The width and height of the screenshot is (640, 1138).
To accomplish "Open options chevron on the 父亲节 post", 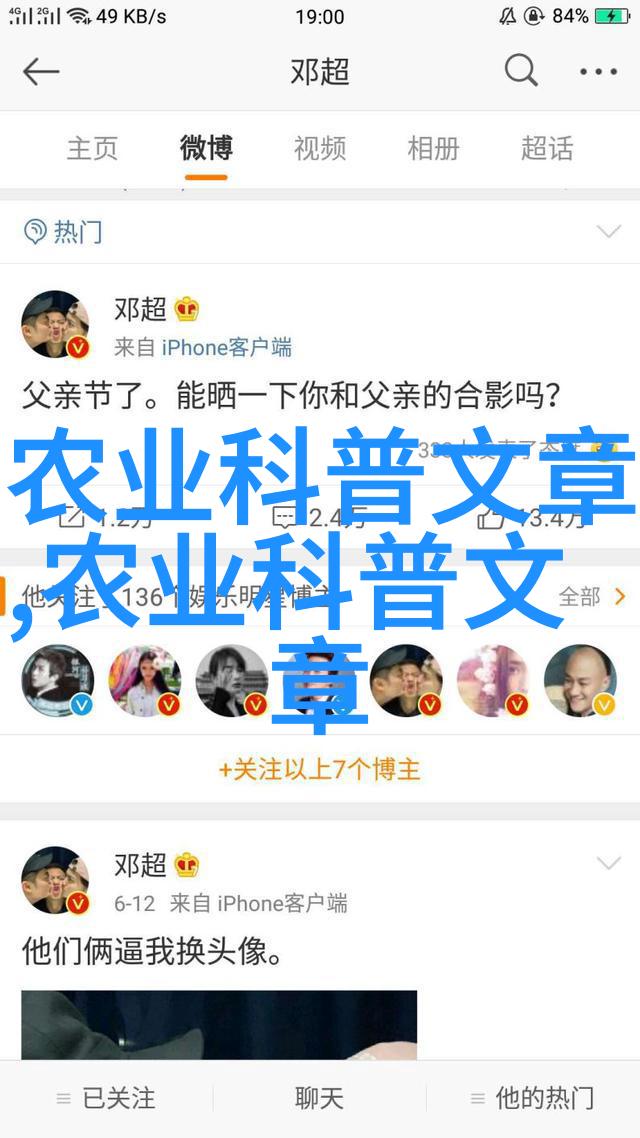I will (x=608, y=307).
